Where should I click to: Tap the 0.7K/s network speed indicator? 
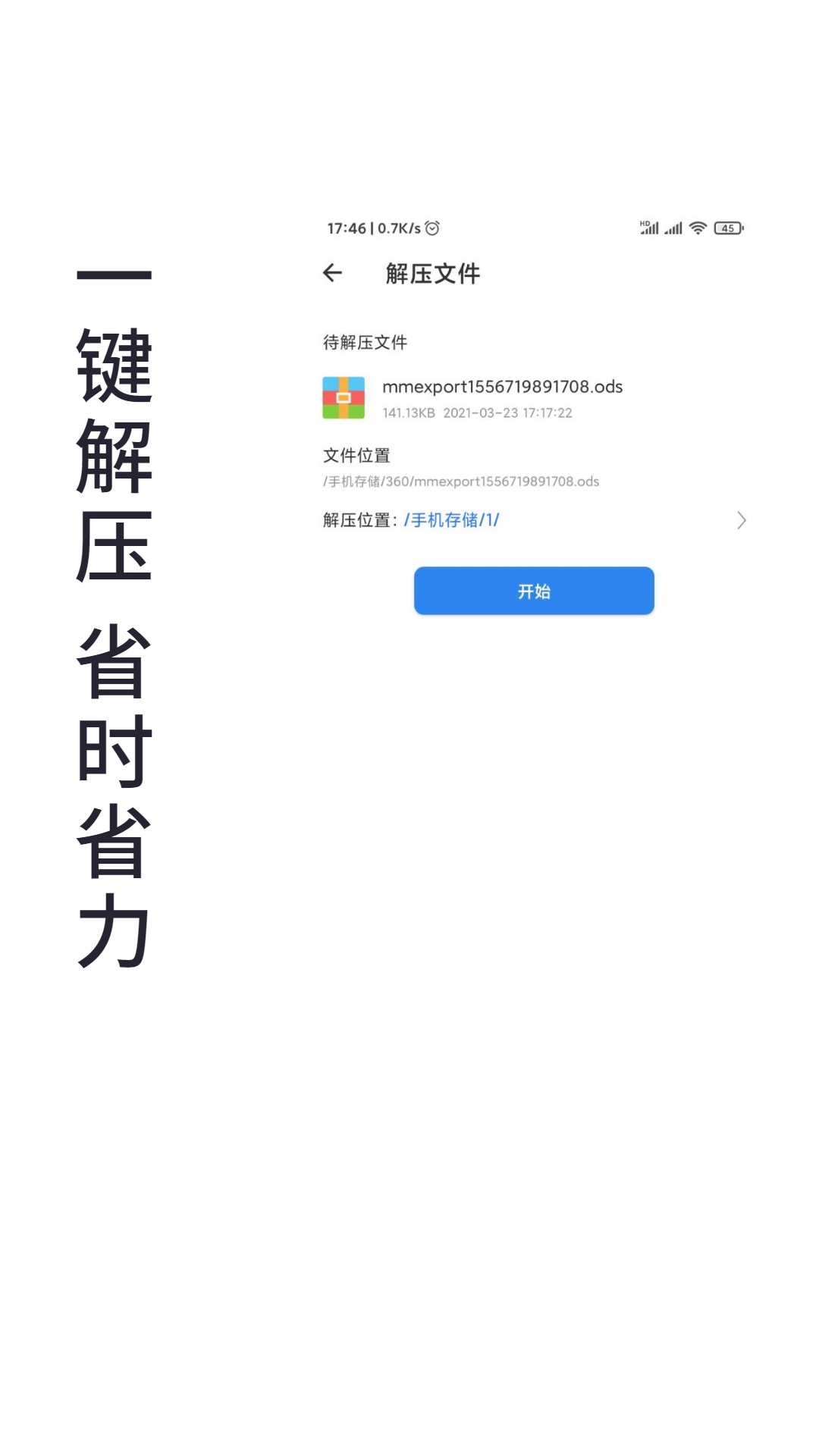(397, 227)
